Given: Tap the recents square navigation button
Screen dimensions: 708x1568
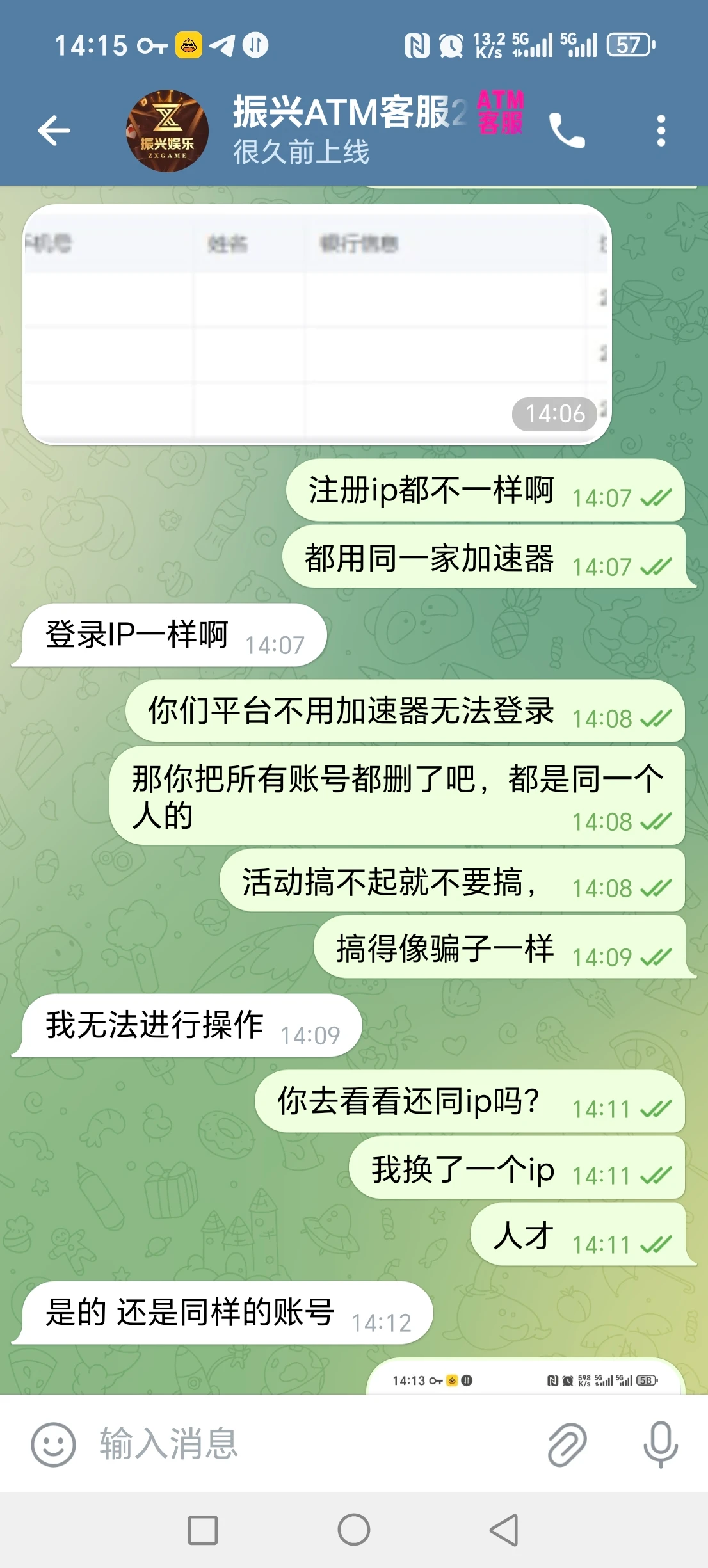Looking at the screenshot, I should coord(202,1530).
